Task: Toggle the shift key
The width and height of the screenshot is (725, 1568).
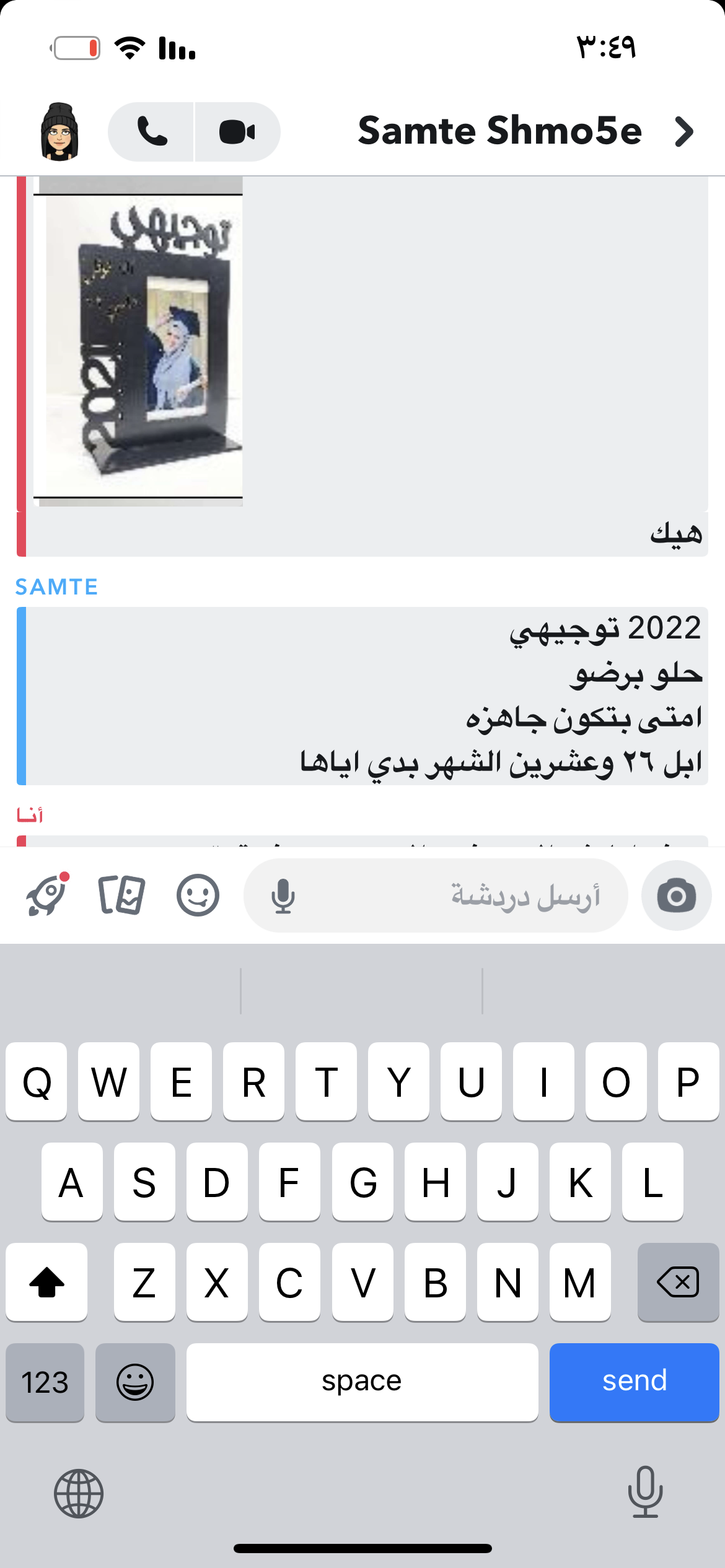Action: 46,1281
